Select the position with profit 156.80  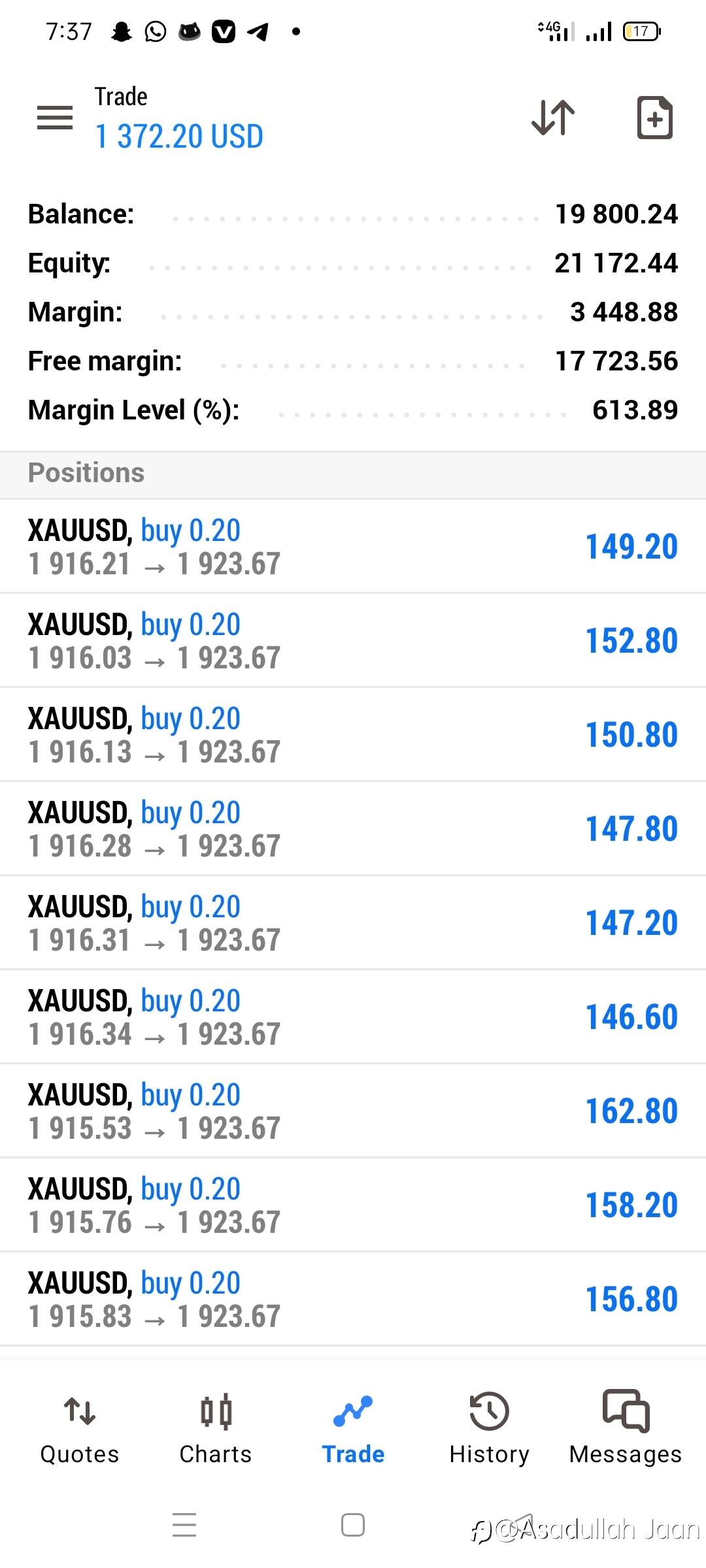tap(353, 1299)
